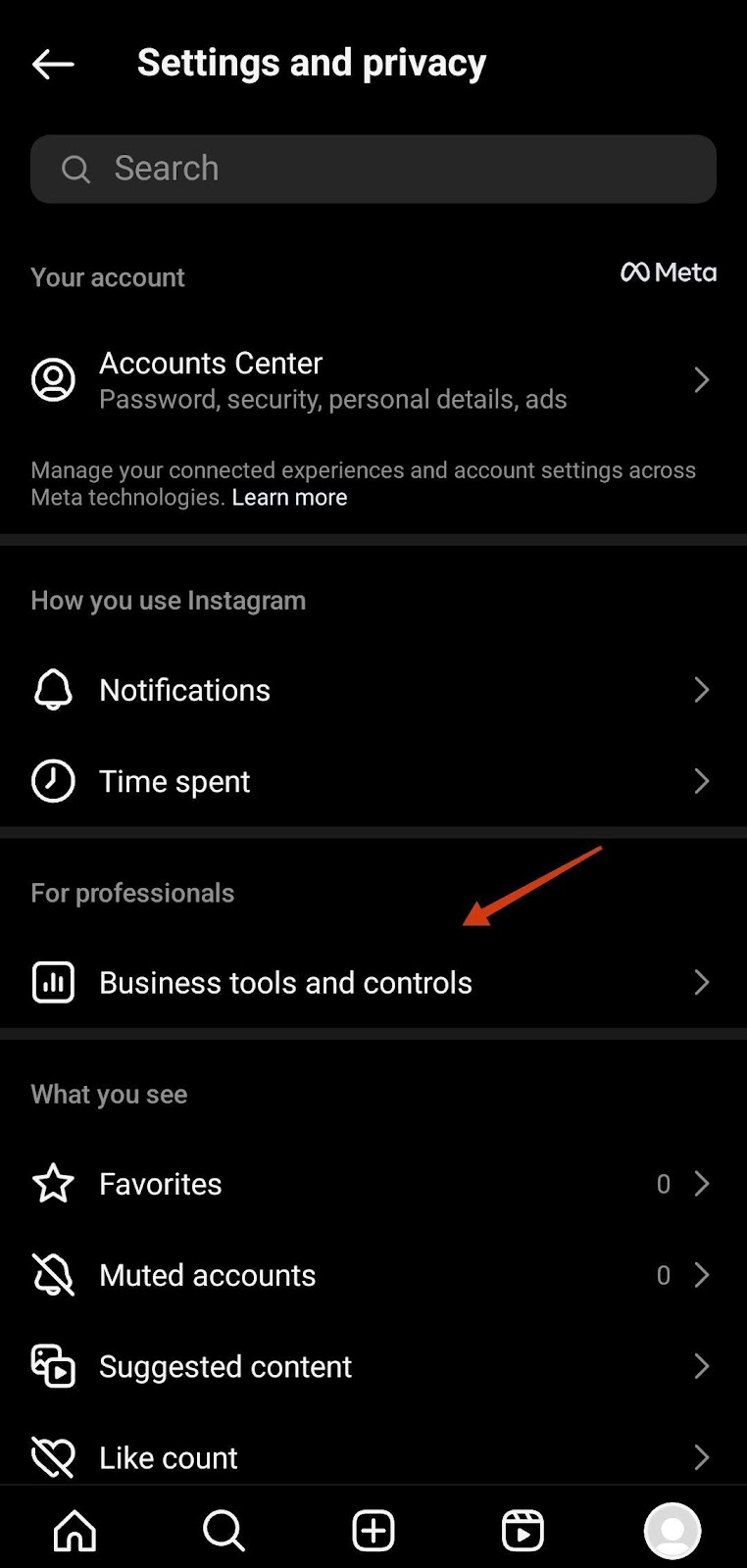Screen dimensions: 747x1568
Task: Tap the settings Search field
Action: pyautogui.click(x=373, y=169)
